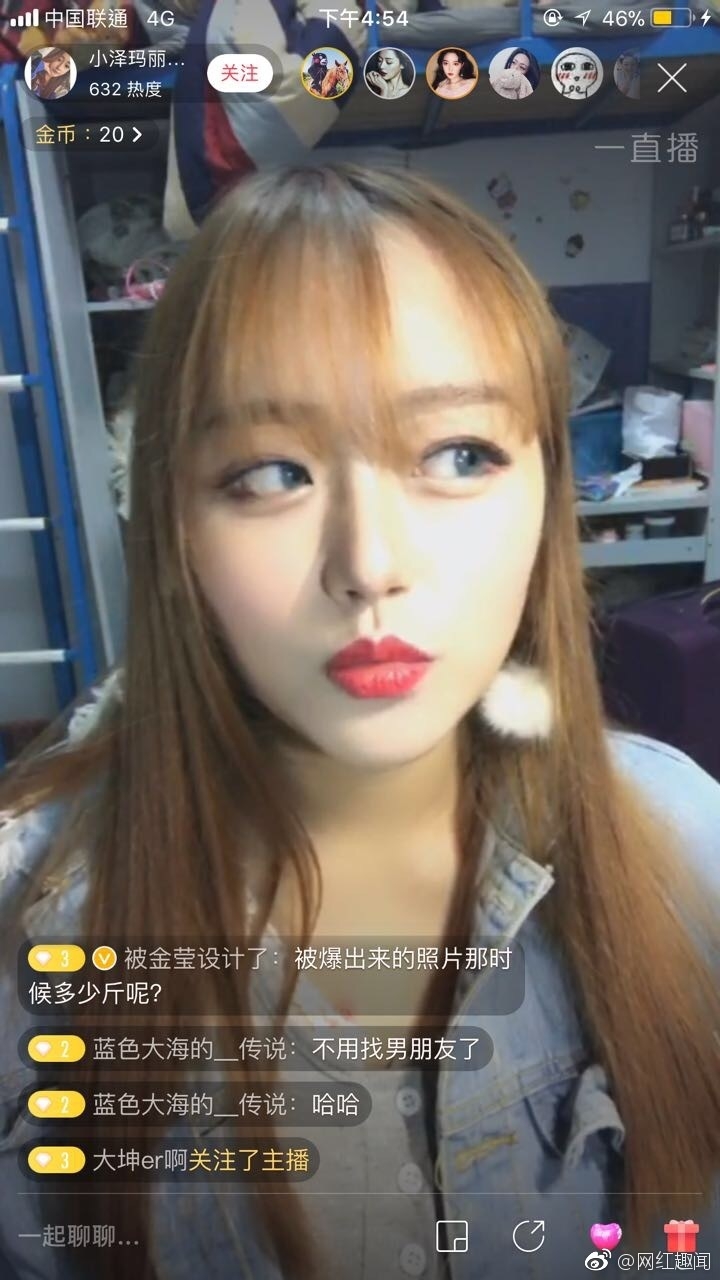The height and width of the screenshot is (1280, 720).
Task: Tap the 一起聊聊 chat input
Action: coord(80,1237)
